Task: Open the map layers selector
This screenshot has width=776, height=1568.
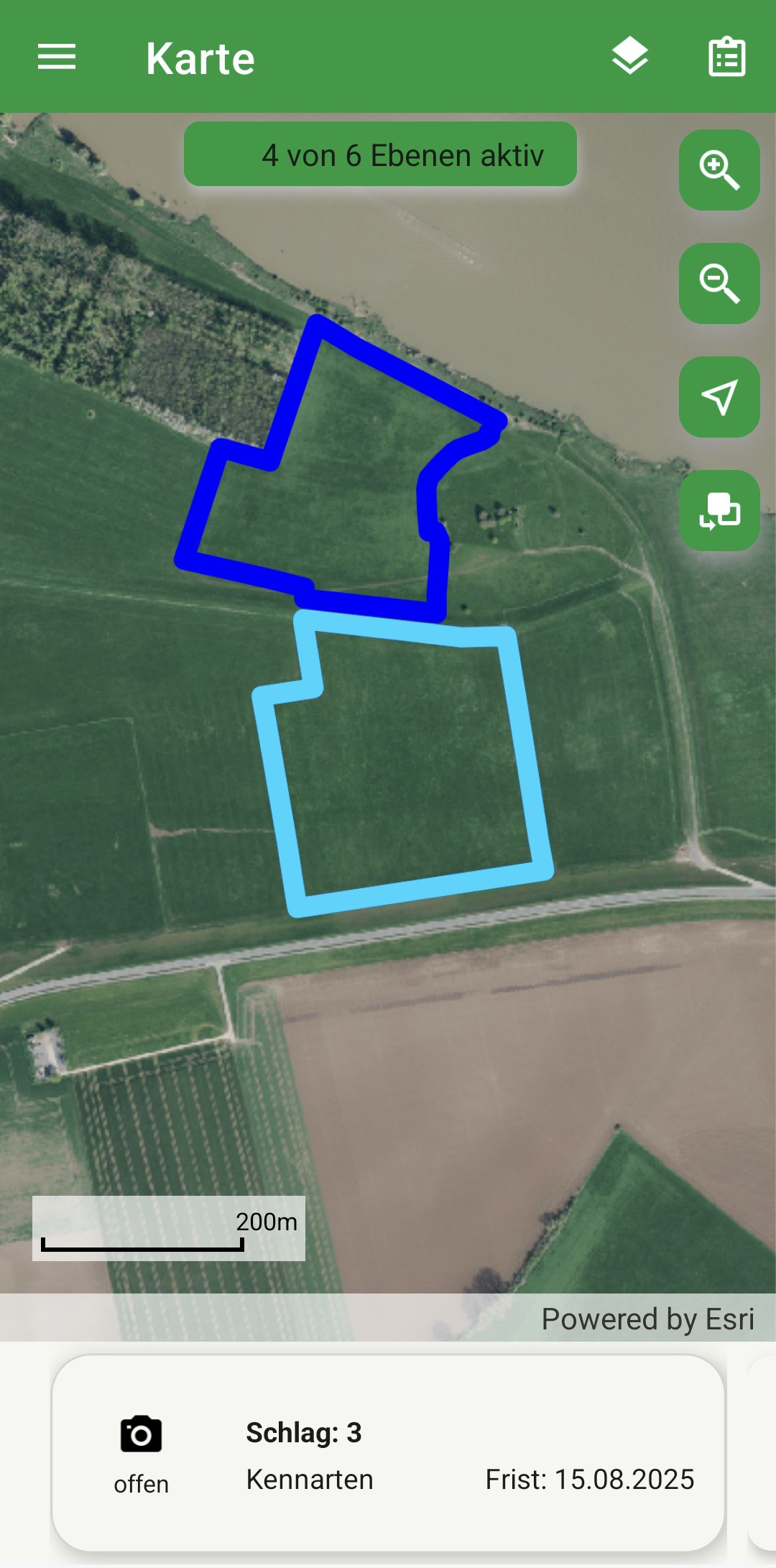Action: click(x=629, y=57)
